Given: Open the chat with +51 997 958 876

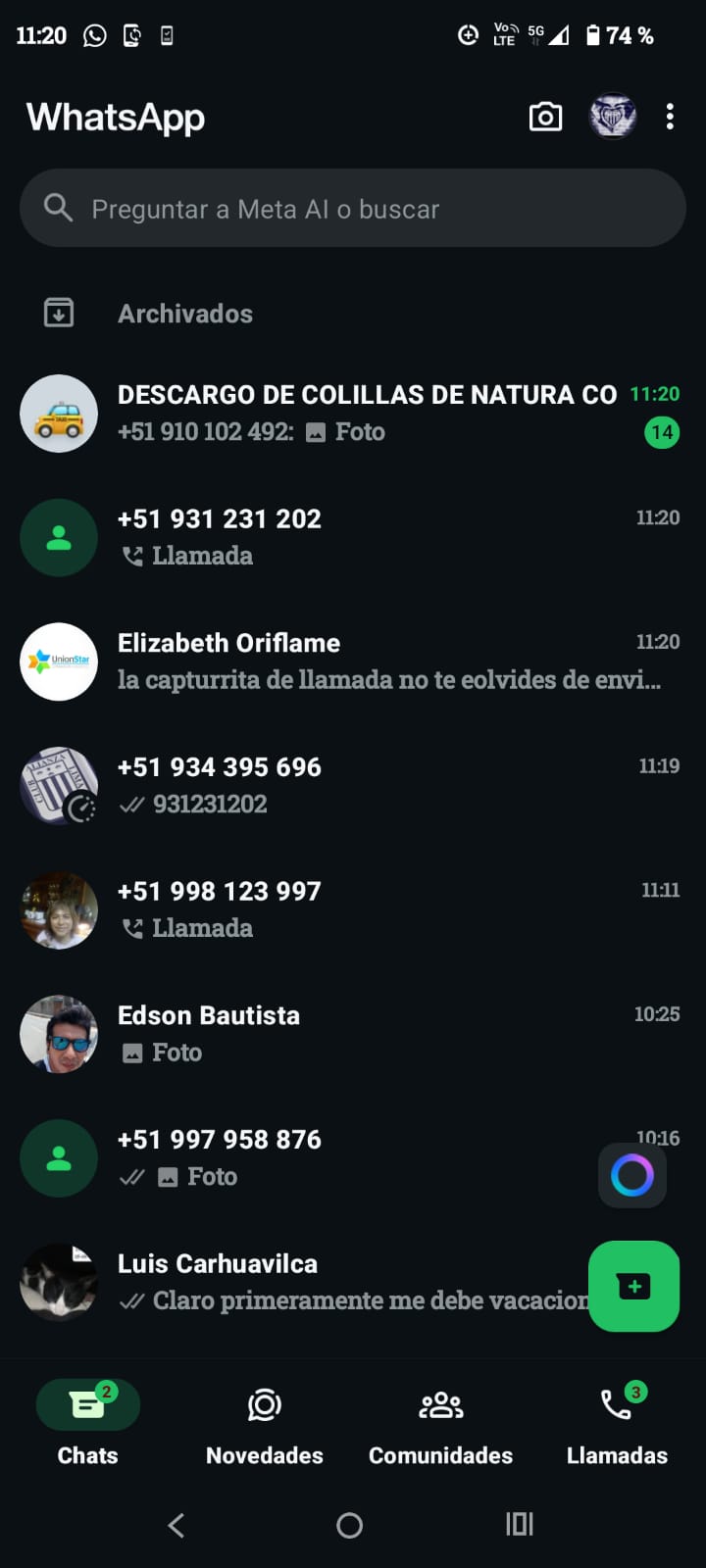Looking at the screenshot, I should [324, 1158].
